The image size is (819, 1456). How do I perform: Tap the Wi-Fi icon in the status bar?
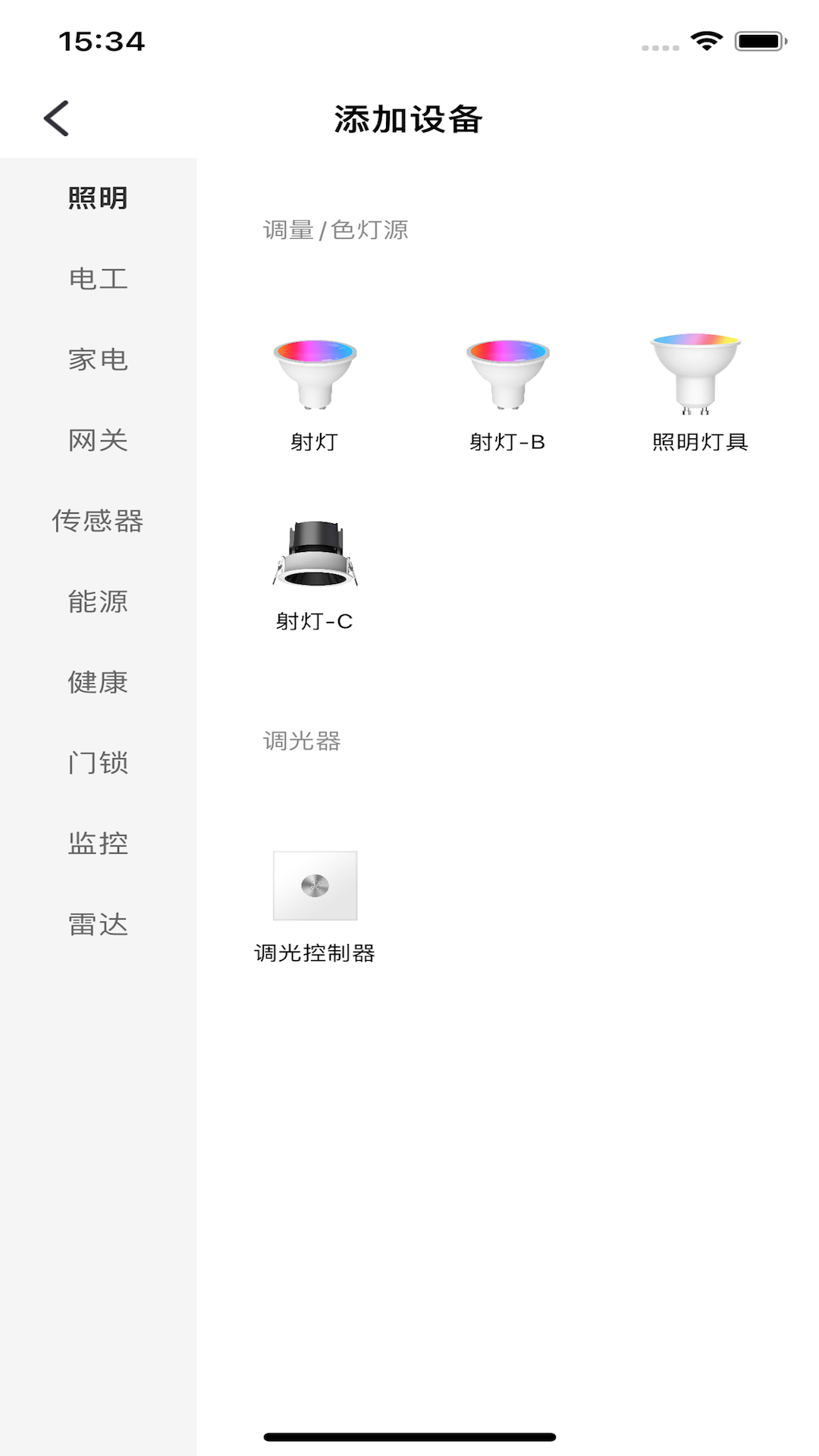click(706, 43)
